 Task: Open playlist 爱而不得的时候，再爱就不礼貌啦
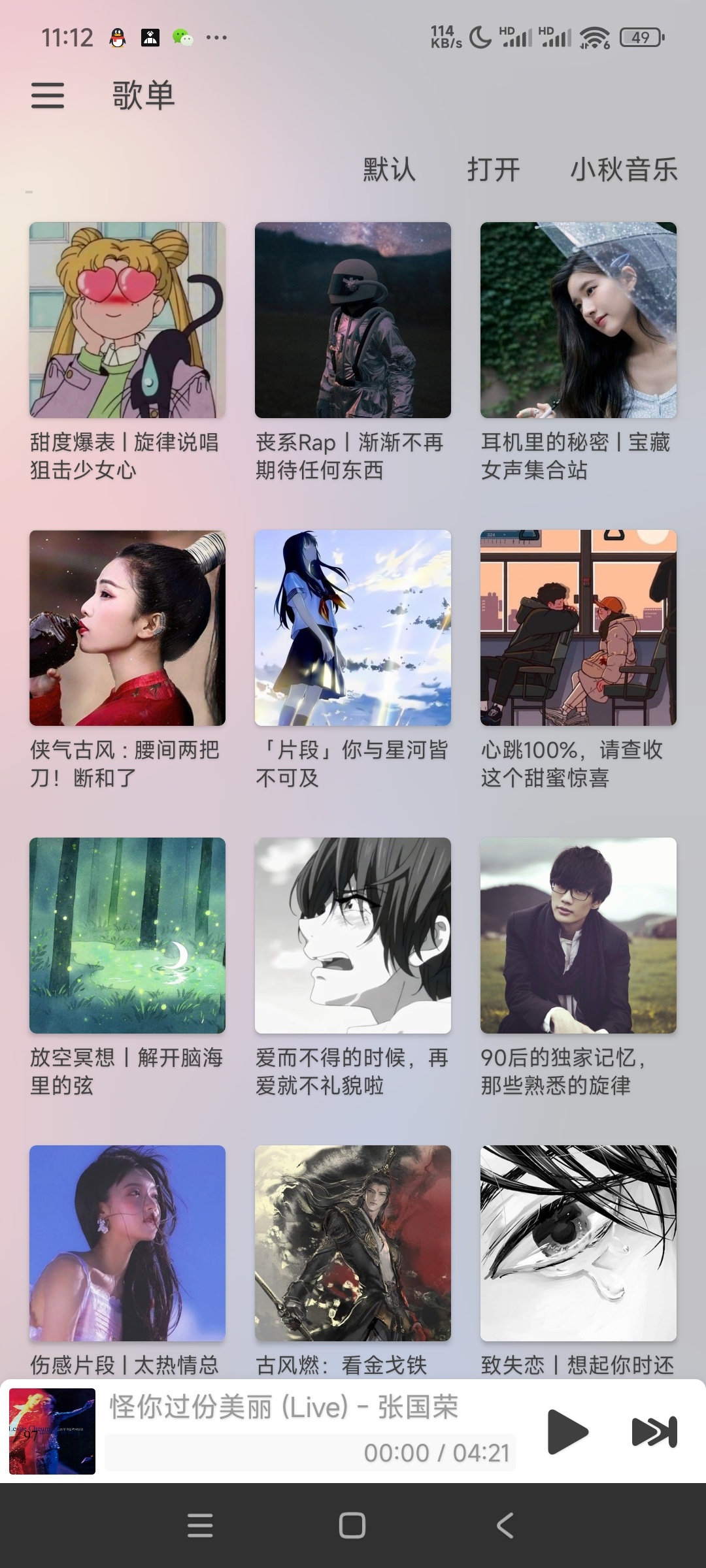[x=353, y=936]
